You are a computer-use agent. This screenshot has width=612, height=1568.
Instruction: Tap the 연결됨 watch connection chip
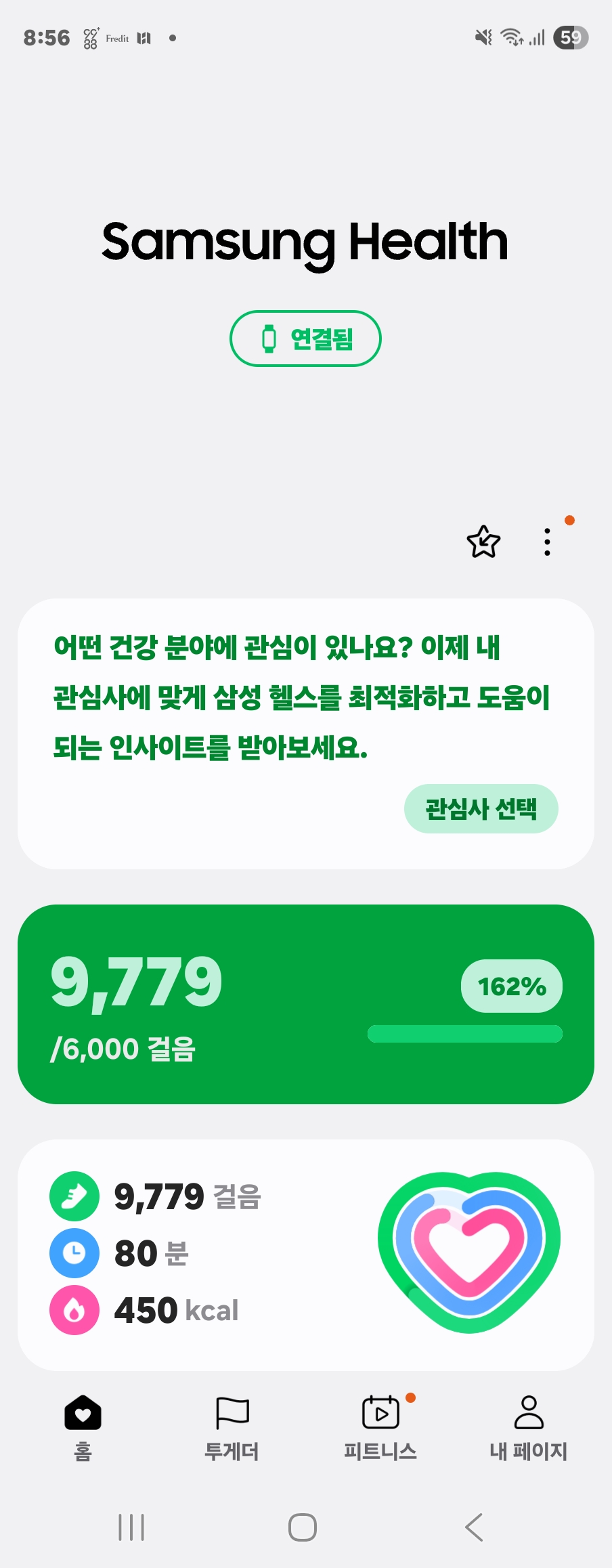pyautogui.click(x=305, y=339)
